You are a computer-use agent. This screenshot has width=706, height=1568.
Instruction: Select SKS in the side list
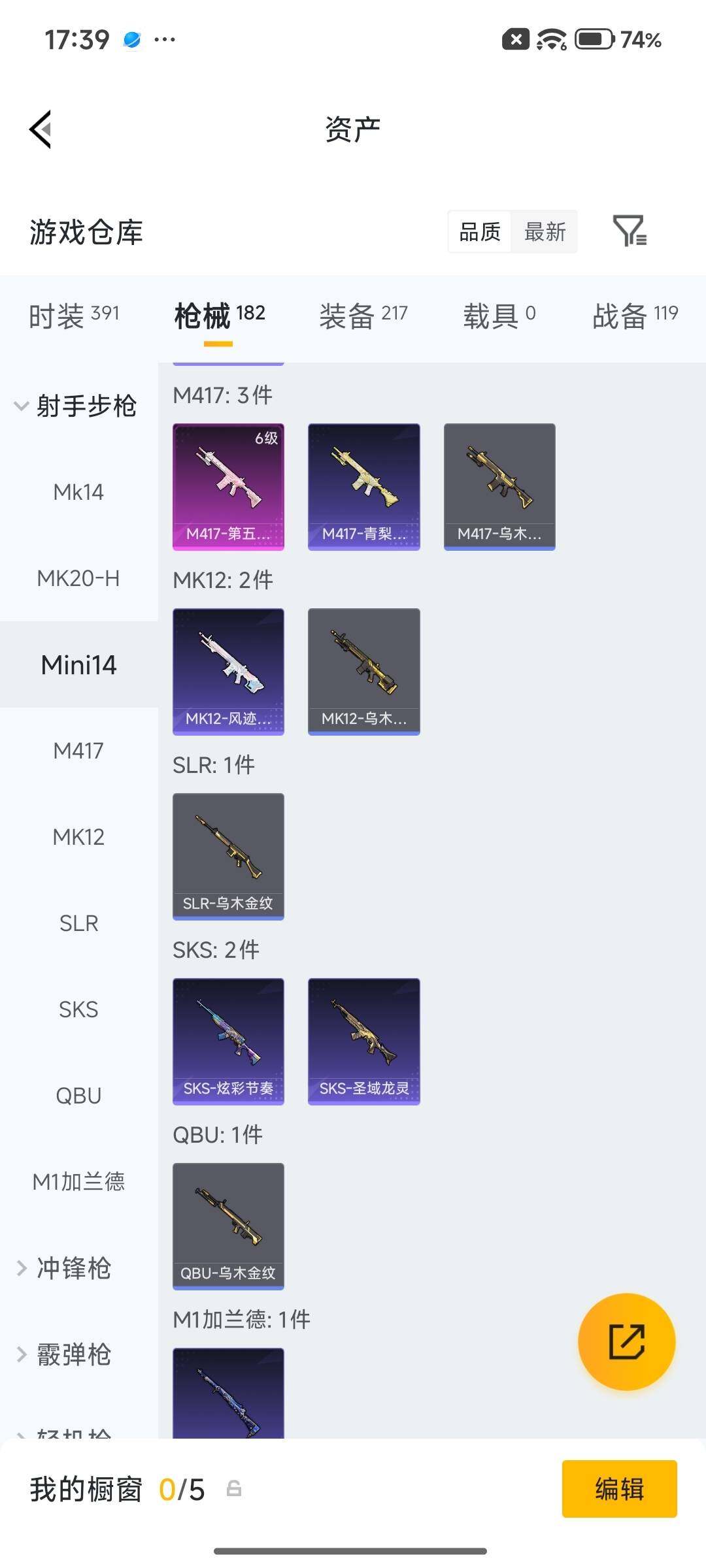[79, 1009]
